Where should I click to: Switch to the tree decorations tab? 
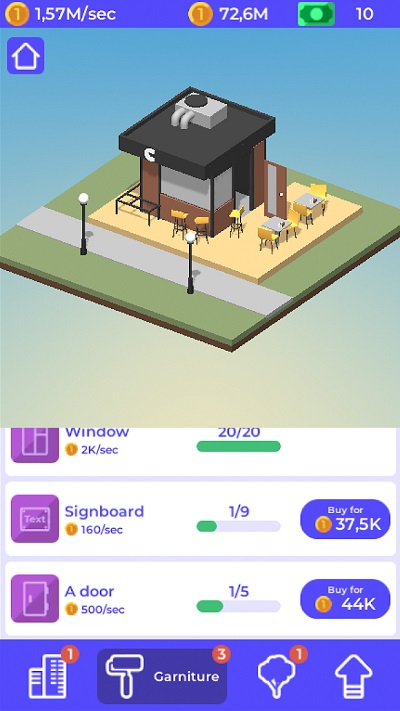point(276,676)
